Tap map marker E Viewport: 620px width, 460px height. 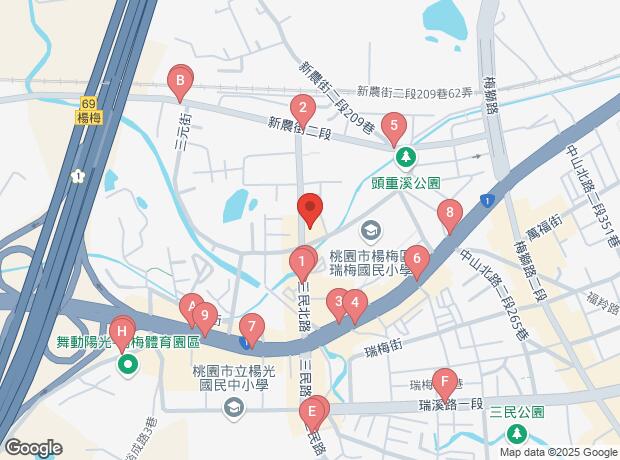[x=313, y=410]
